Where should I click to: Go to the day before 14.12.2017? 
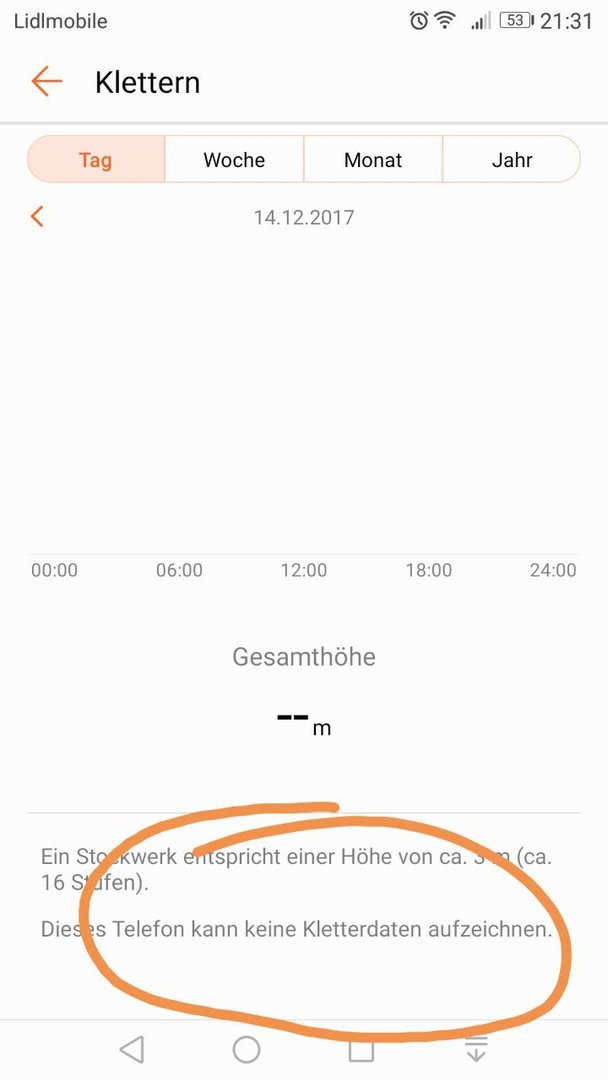tap(37, 216)
